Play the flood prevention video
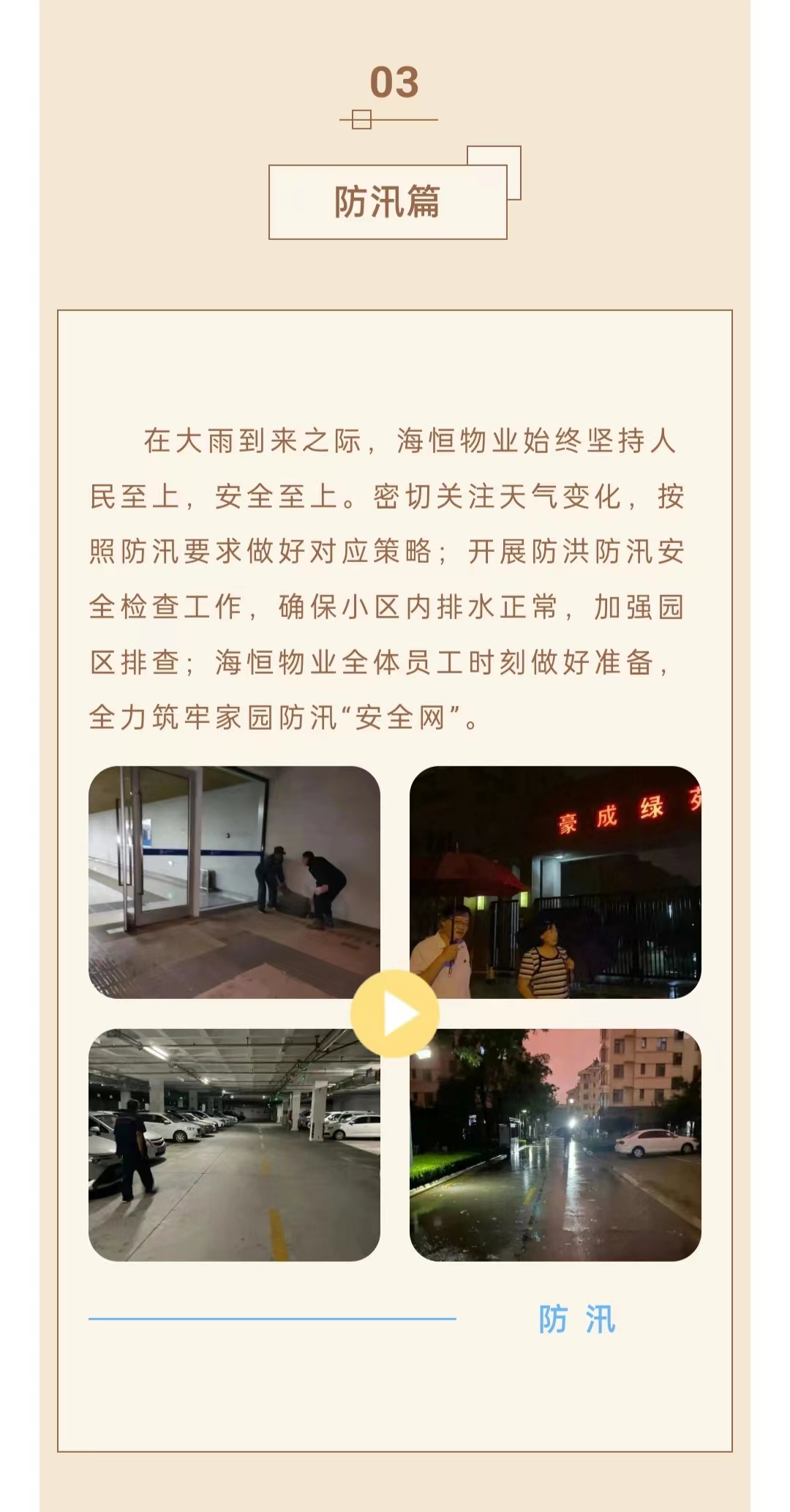This screenshot has width=790, height=1512. [x=395, y=1014]
